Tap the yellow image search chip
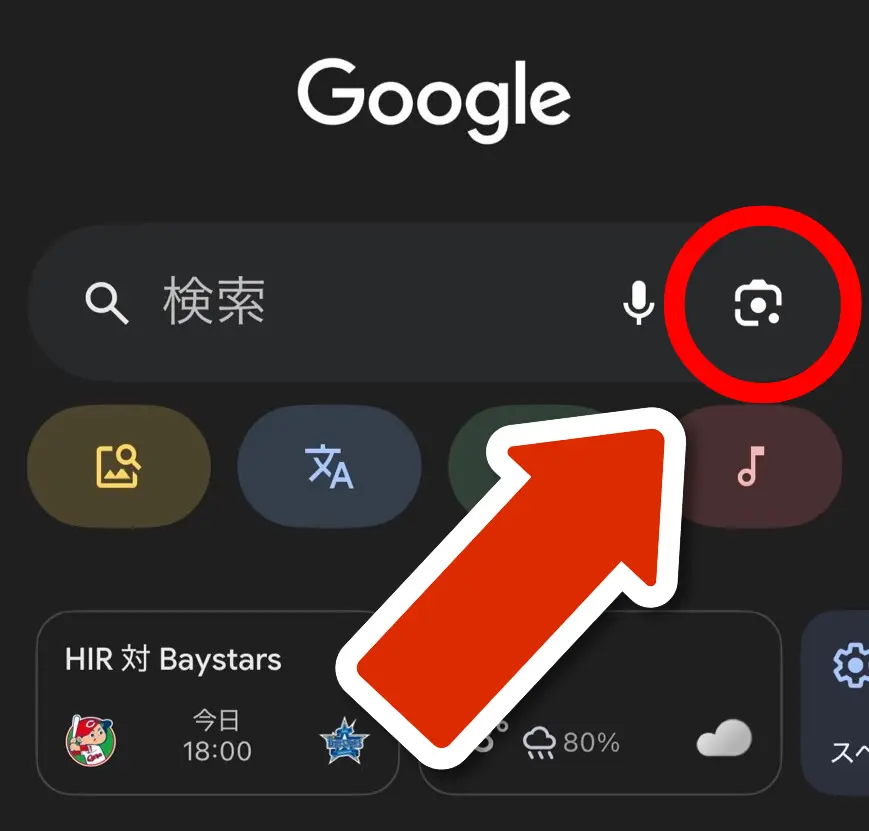Screen dimensions: 869x831 pos(119,466)
